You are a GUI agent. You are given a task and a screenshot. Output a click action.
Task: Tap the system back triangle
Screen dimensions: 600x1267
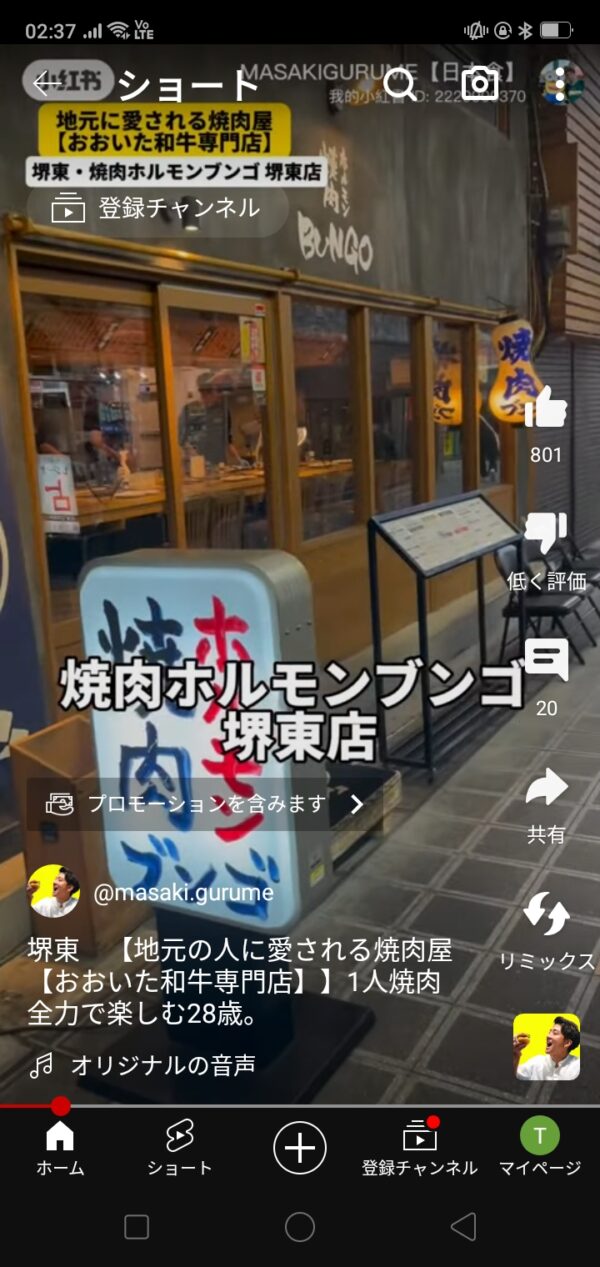pyautogui.click(x=463, y=1227)
